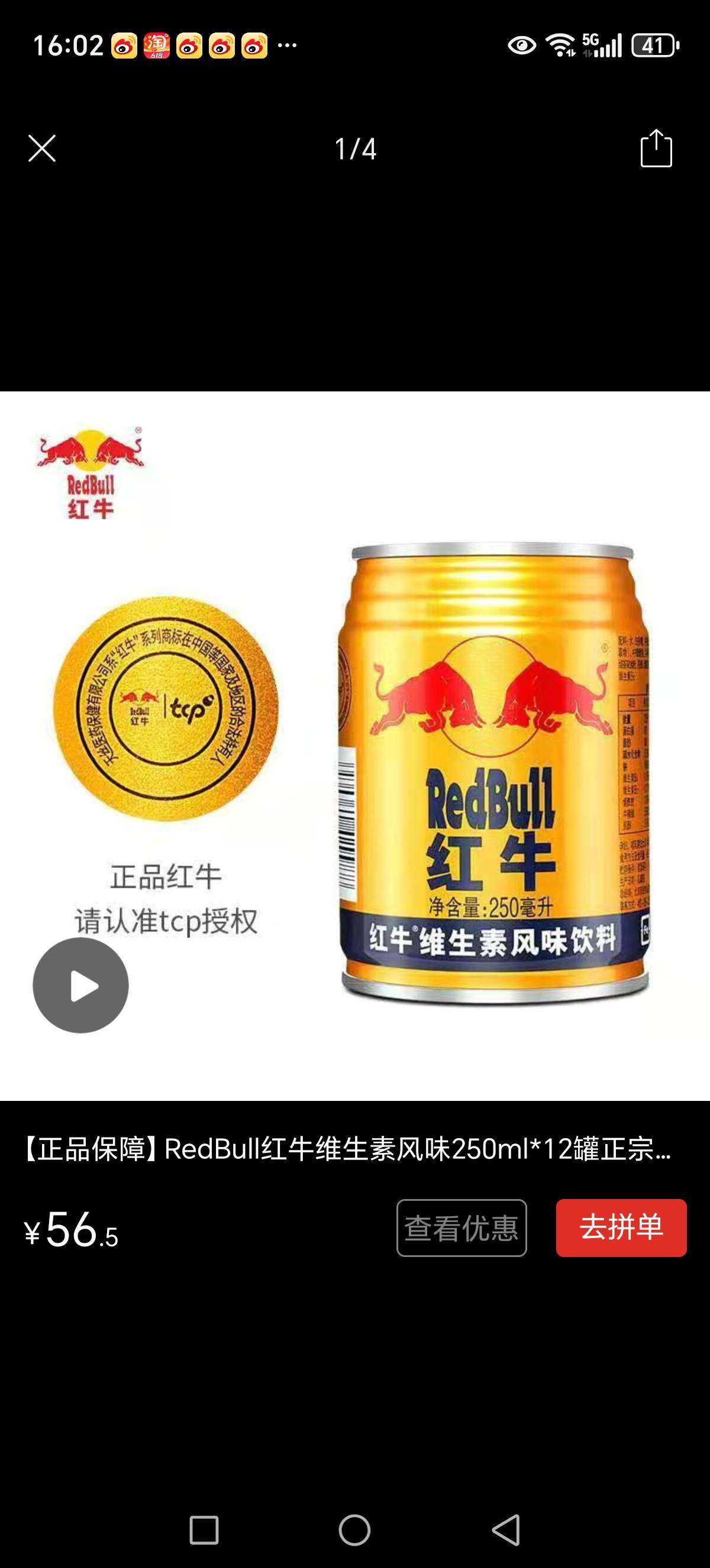Viewport: 710px width, 1568px height.
Task: Go back with the system back button
Action: coord(505,1530)
